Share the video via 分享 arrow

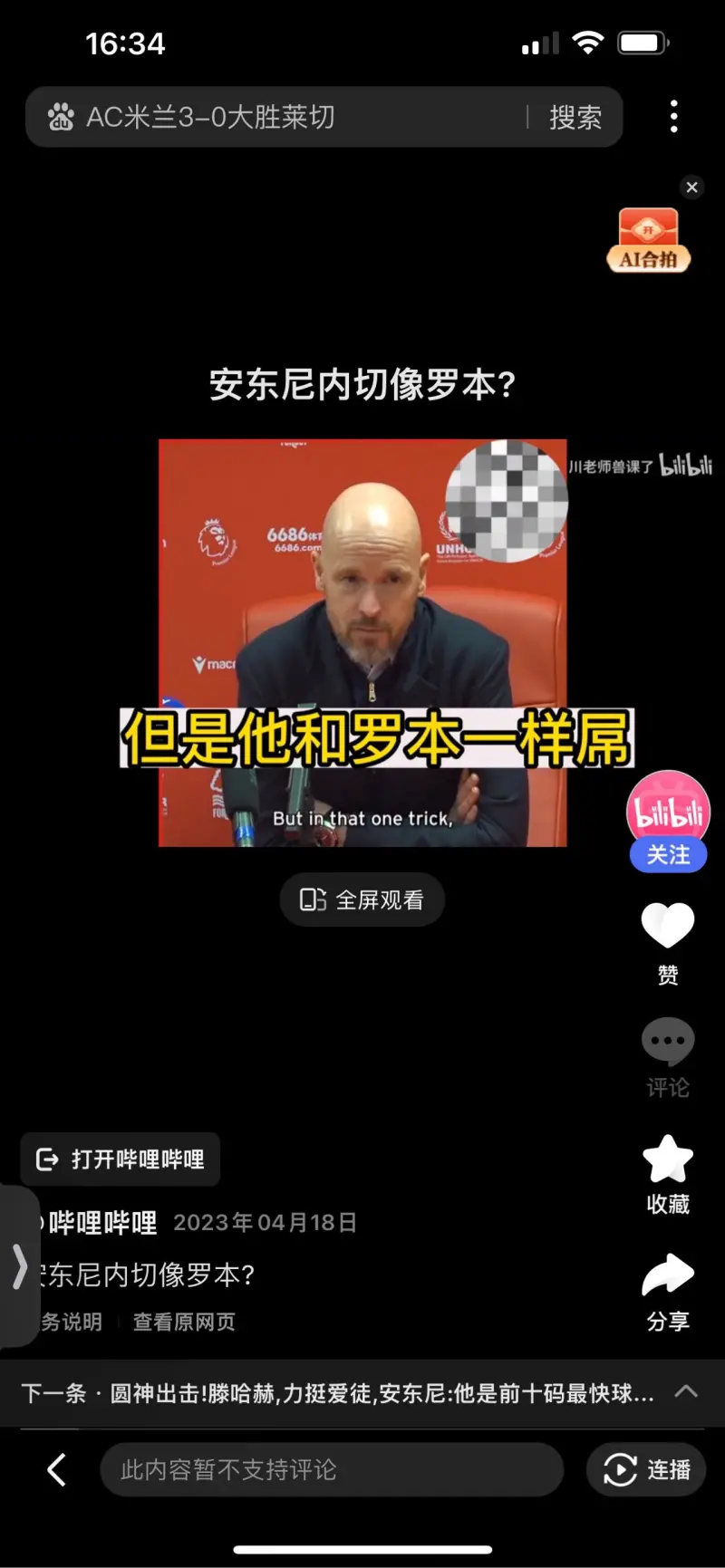pos(668,1276)
